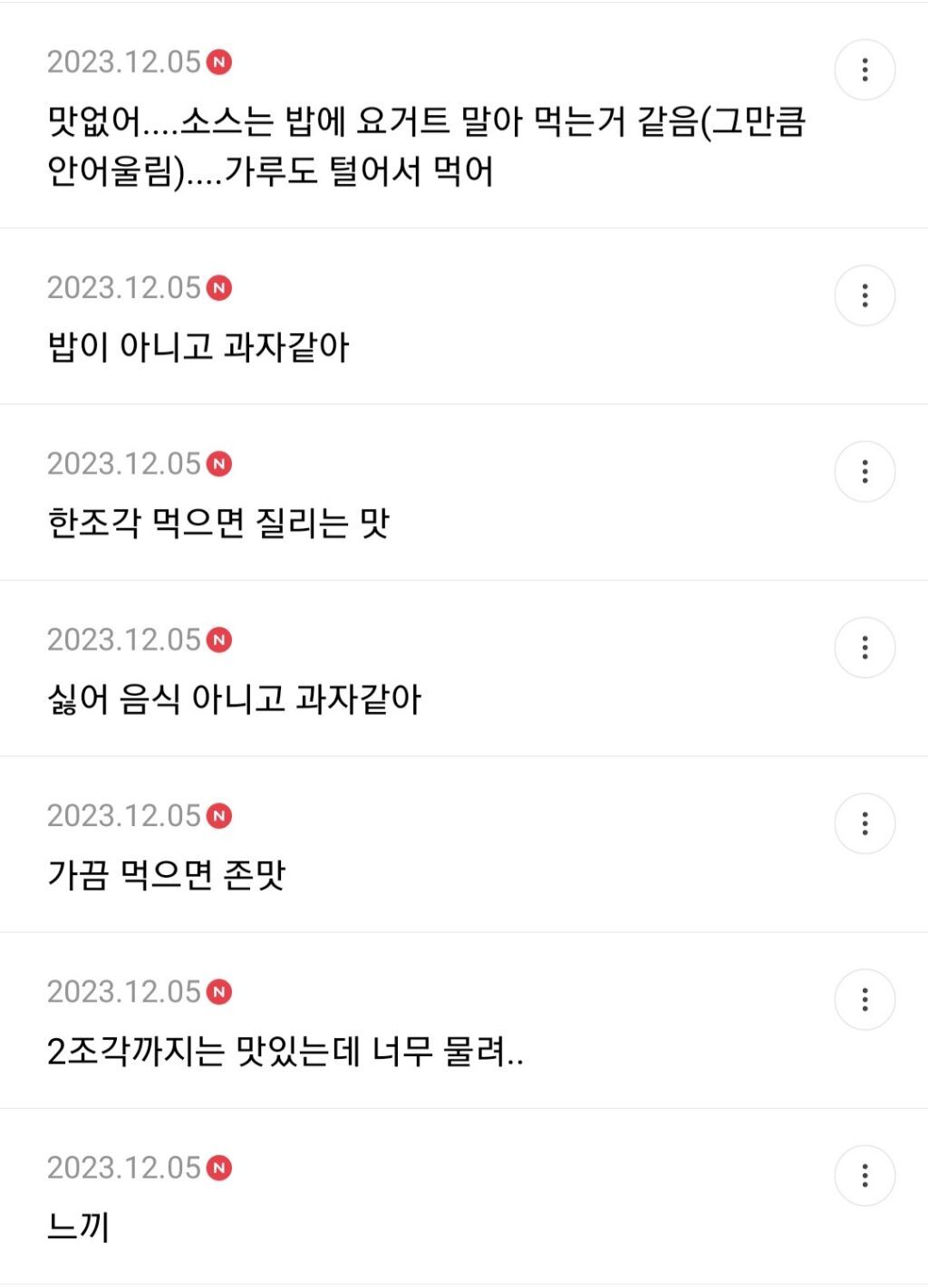This screenshot has width=928, height=1288.
Task: Click the N badge beside '2조각까지는 맛있는데' comment
Action: point(220,992)
